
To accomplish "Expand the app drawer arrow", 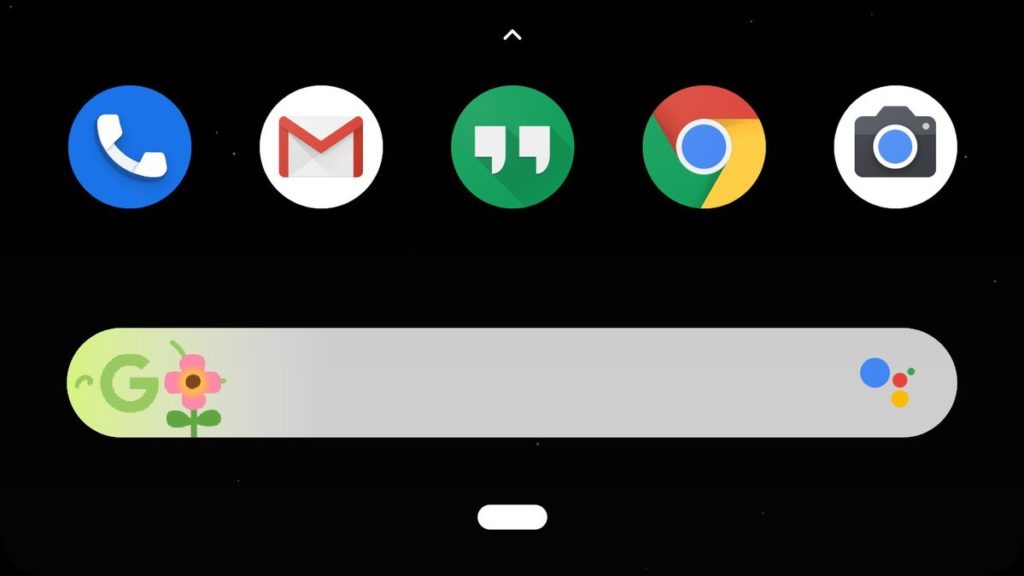I will 512,36.
